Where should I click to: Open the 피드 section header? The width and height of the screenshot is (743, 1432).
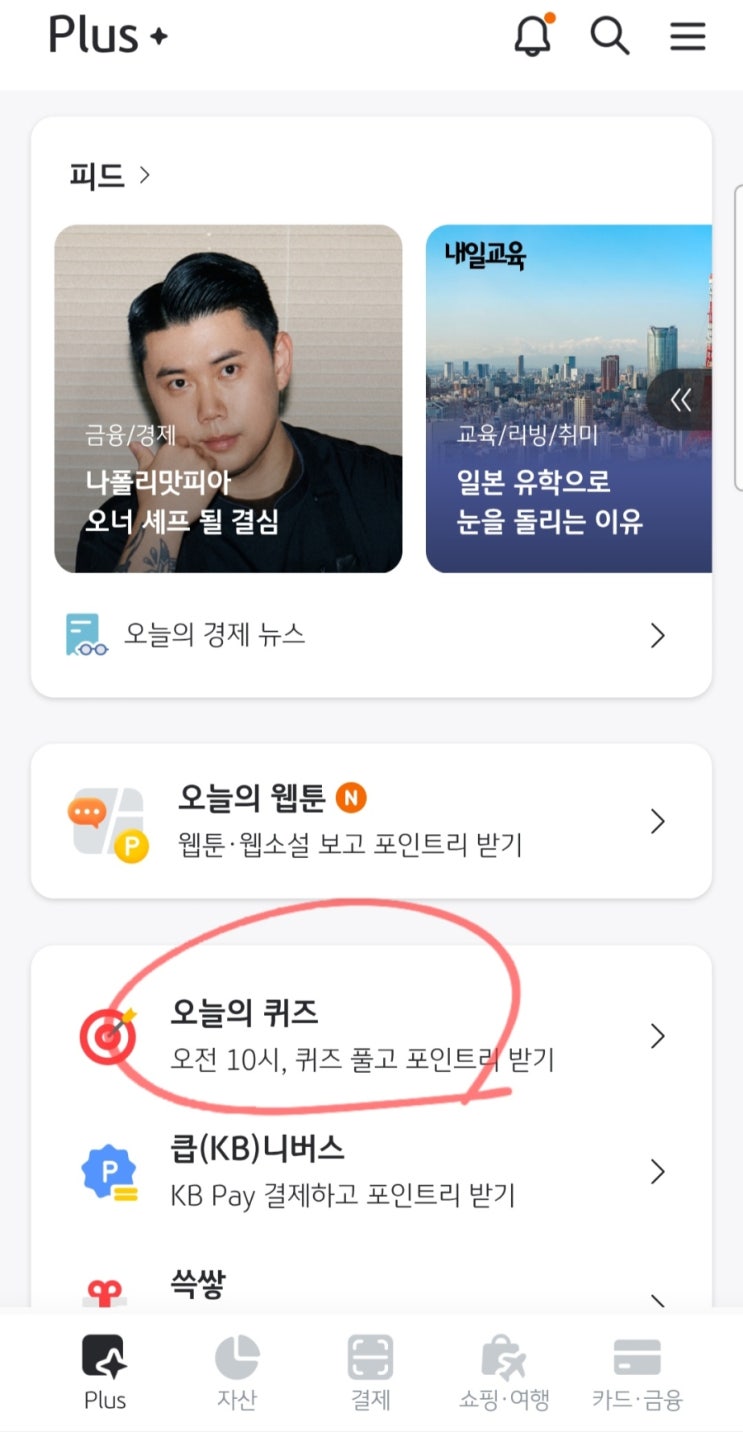110,176
